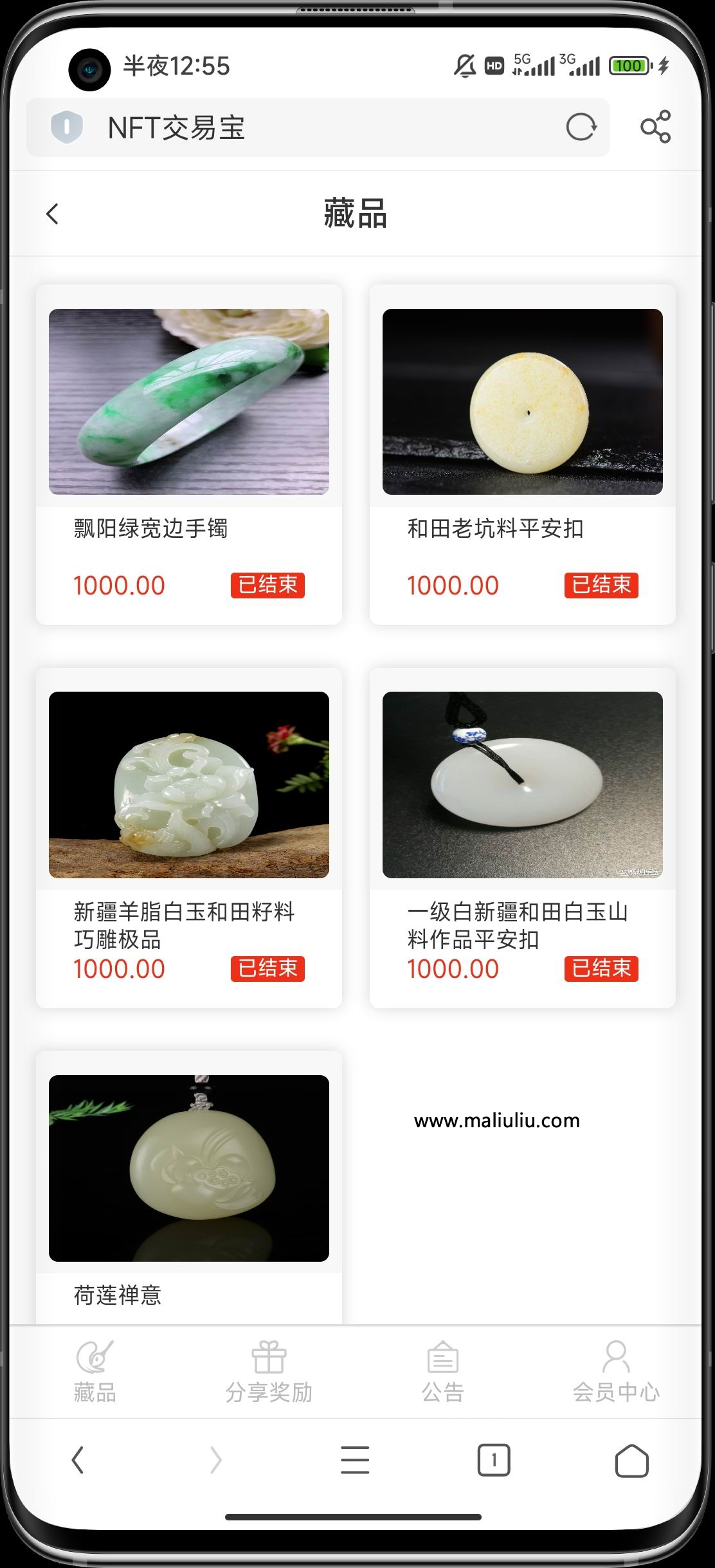
Task: Tap the refresh icon in the address bar
Action: coord(581,127)
